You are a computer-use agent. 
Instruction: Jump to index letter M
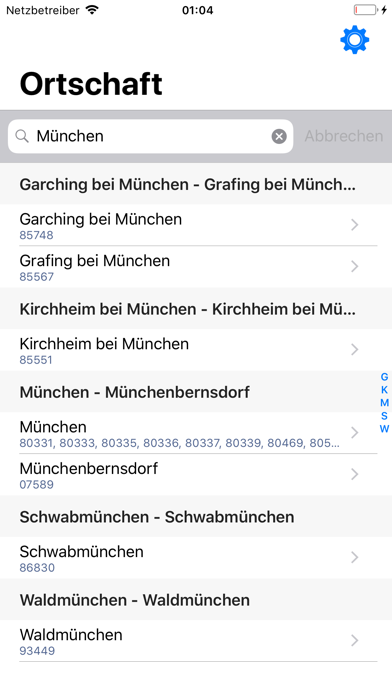[x=384, y=403]
